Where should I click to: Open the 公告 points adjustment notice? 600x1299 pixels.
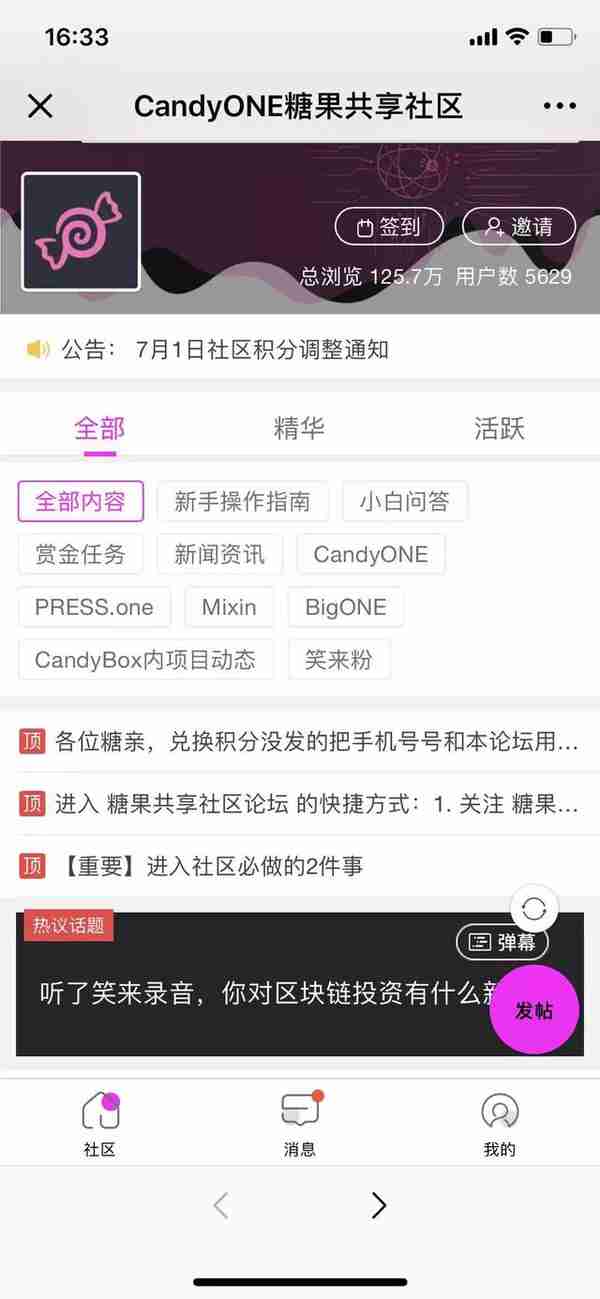point(262,349)
